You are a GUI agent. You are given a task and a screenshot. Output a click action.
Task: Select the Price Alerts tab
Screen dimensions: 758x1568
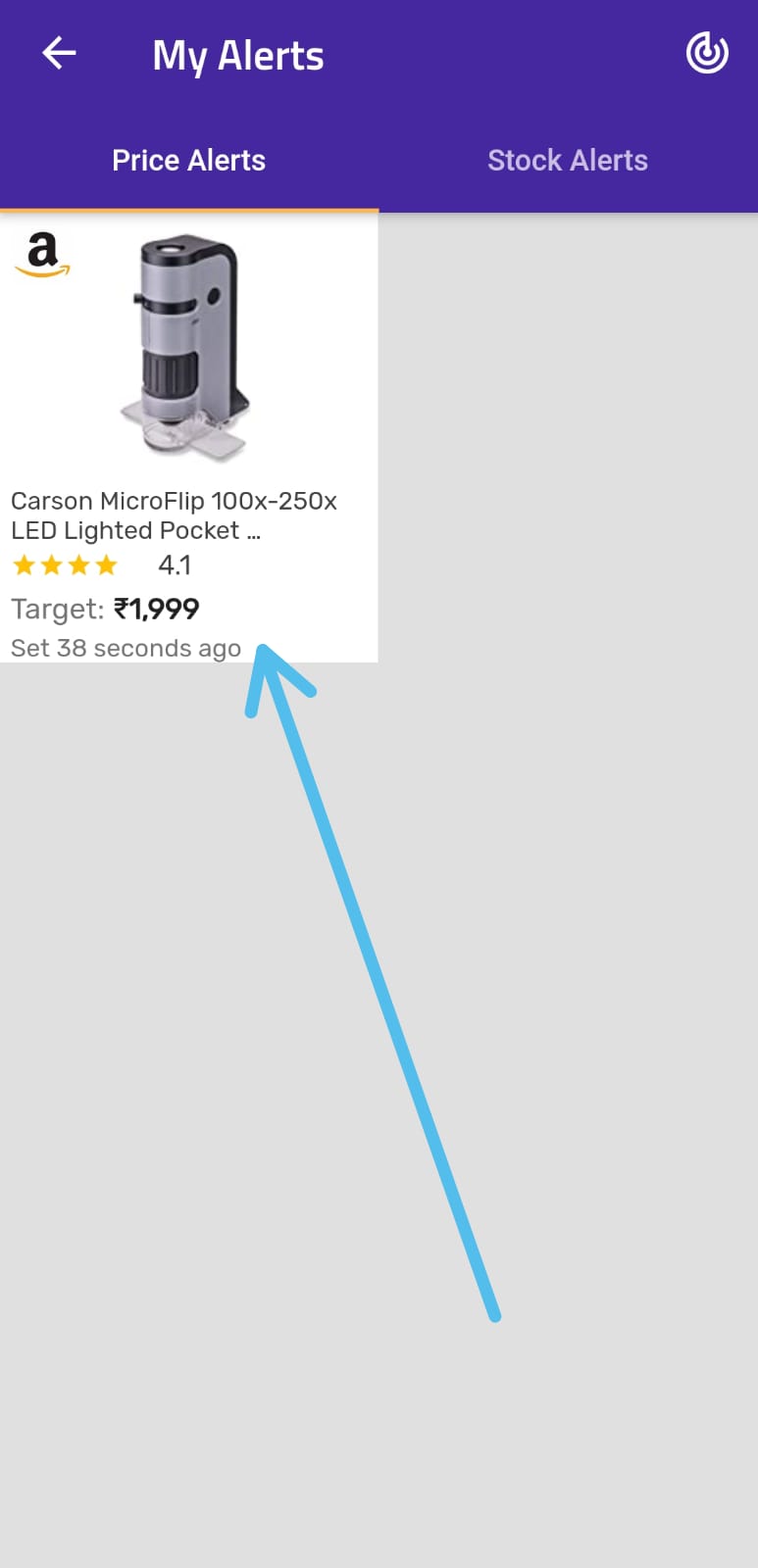pyautogui.click(x=189, y=161)
